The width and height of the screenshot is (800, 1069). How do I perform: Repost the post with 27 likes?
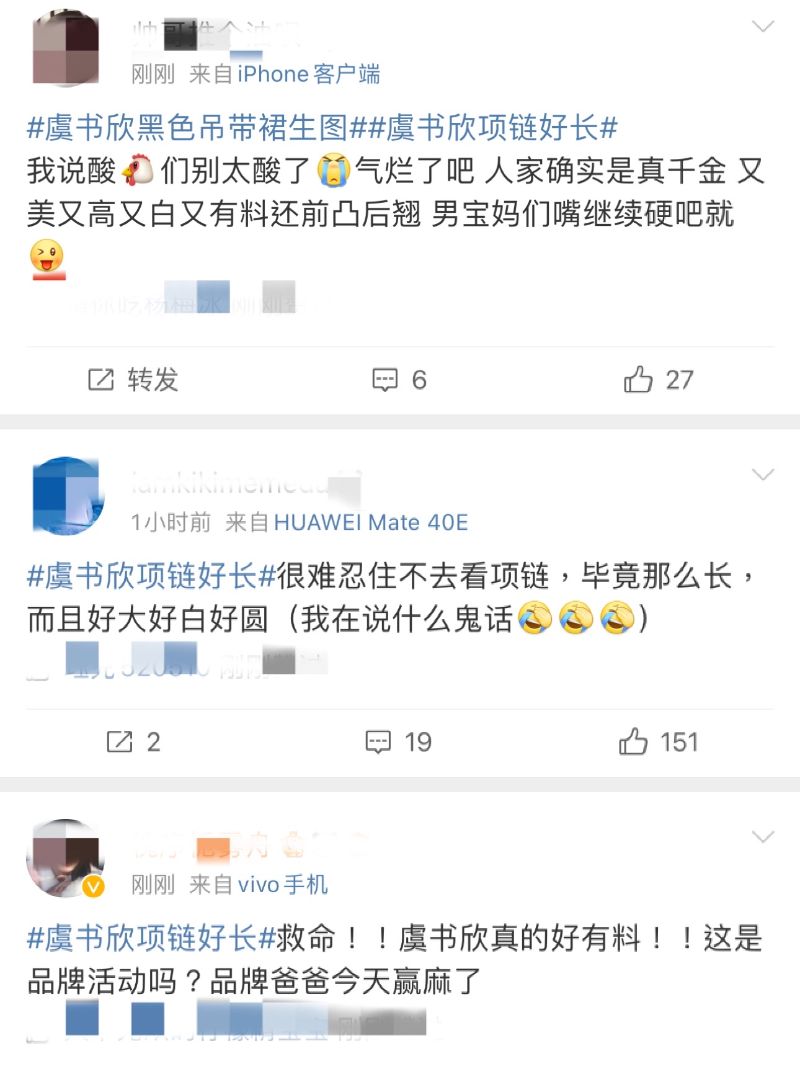click(134, 380)
